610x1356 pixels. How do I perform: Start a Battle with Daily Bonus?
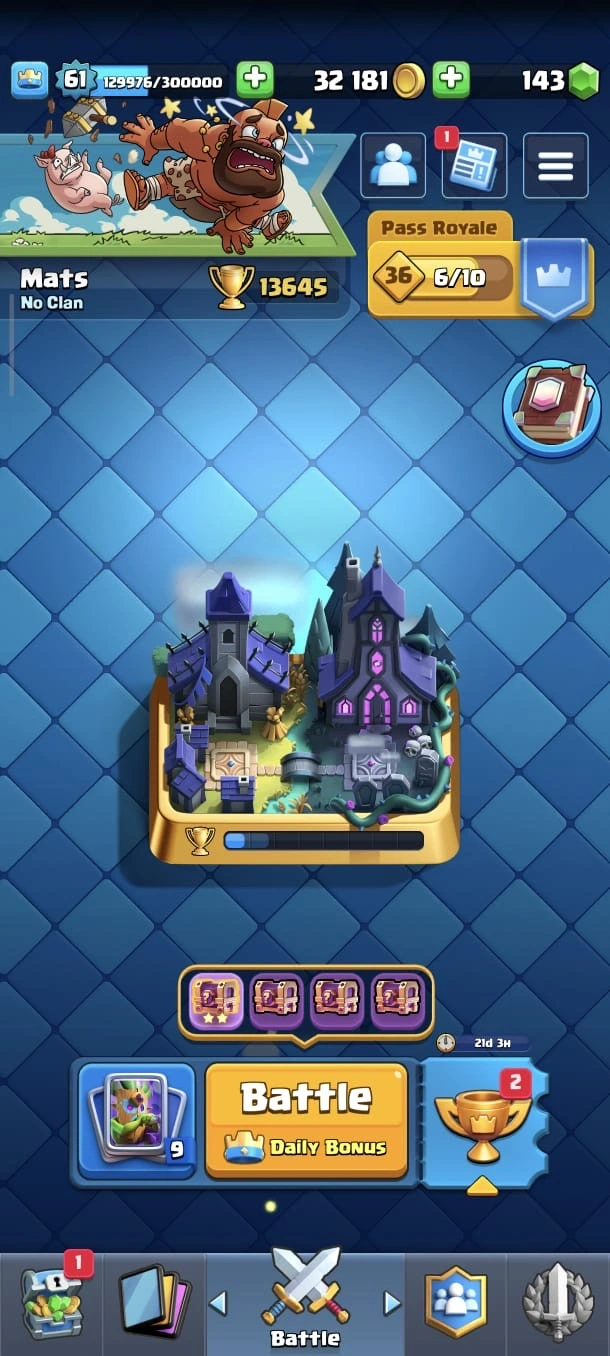(306, 1120)
